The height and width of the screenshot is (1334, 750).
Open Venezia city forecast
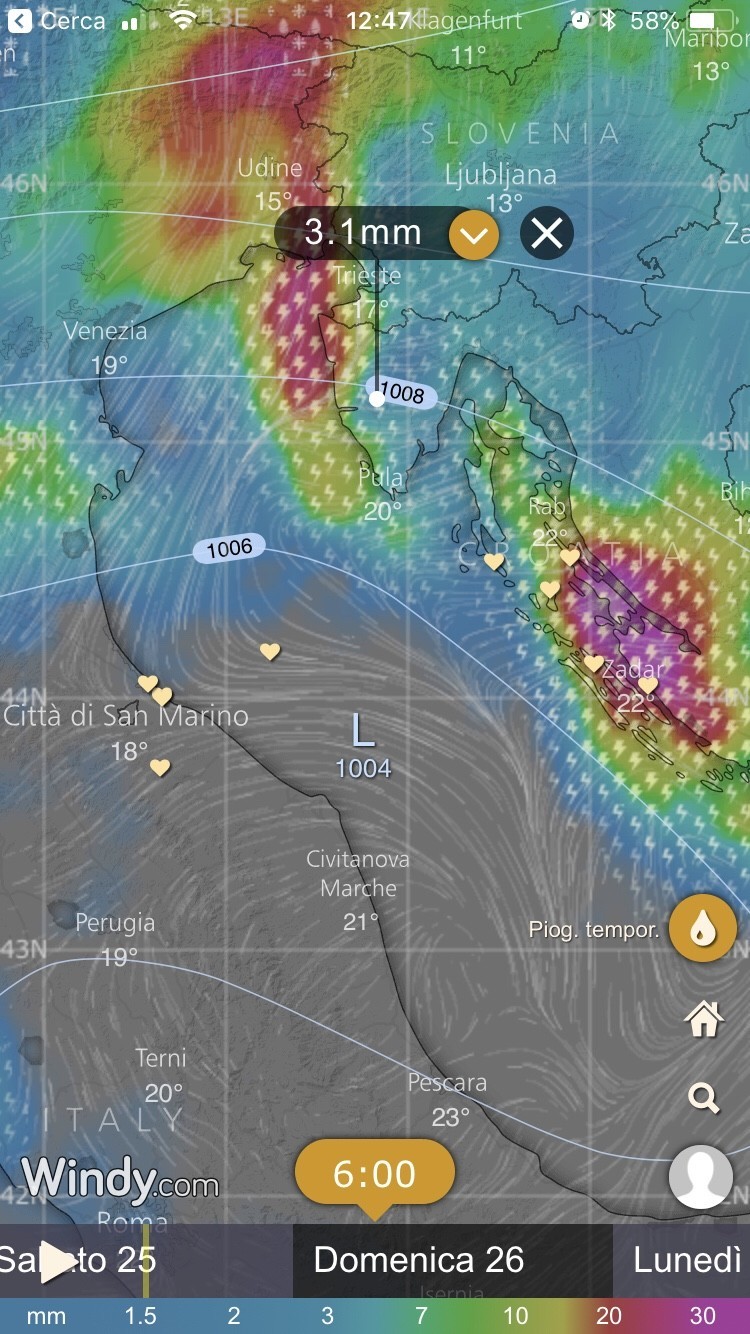click(x=105, y=331)
